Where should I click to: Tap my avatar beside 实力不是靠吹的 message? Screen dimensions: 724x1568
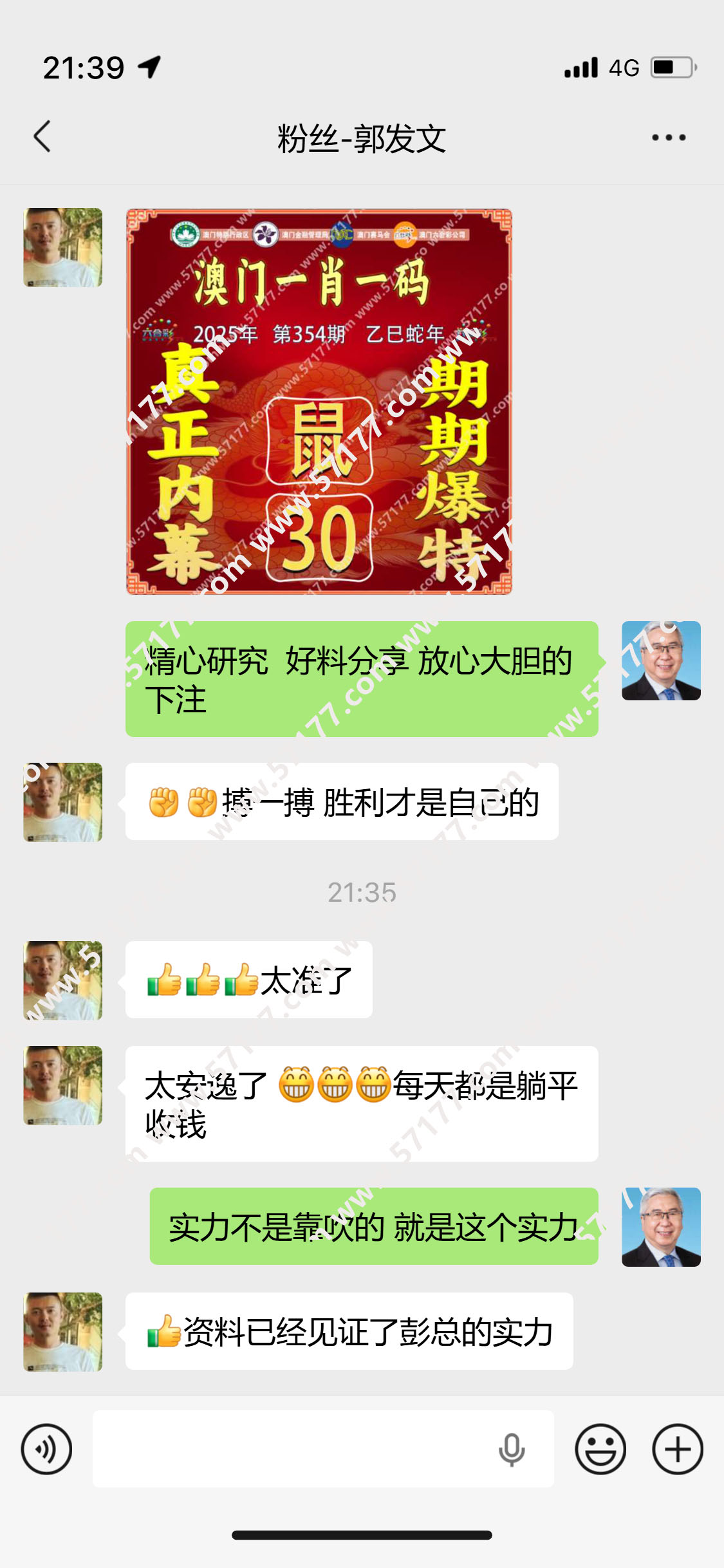(x=661, y=1227)
